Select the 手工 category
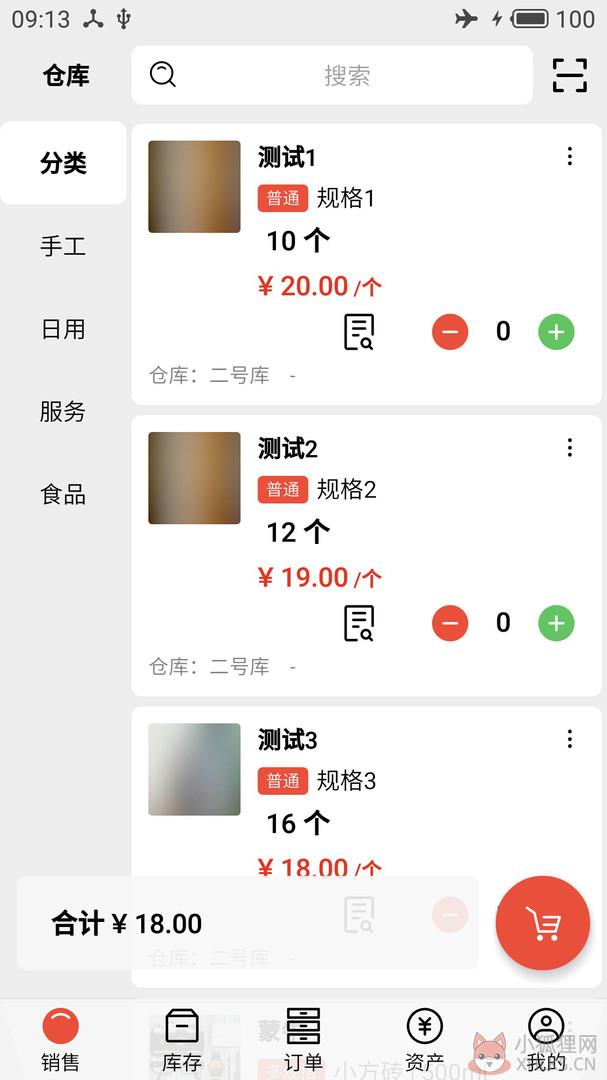The width and height of the screenshot is (607, 1080). coord(63,246)
